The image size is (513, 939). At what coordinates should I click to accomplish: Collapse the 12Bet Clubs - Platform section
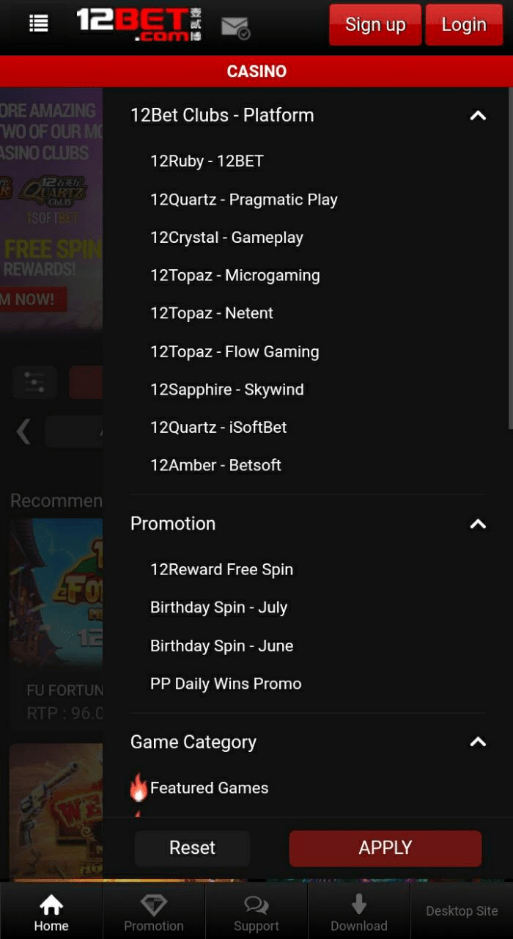478,116
